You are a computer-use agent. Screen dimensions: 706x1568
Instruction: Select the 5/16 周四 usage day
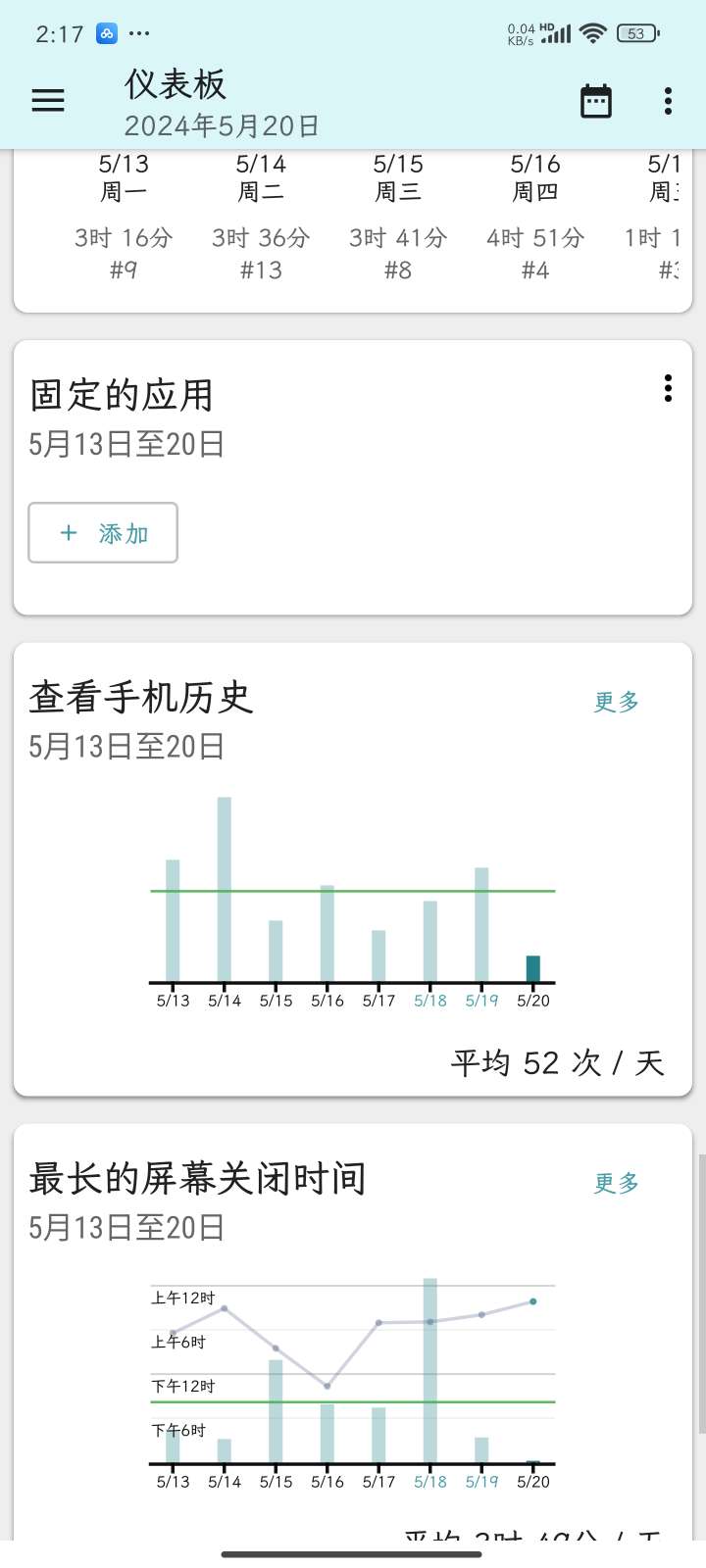coord(535,218)
